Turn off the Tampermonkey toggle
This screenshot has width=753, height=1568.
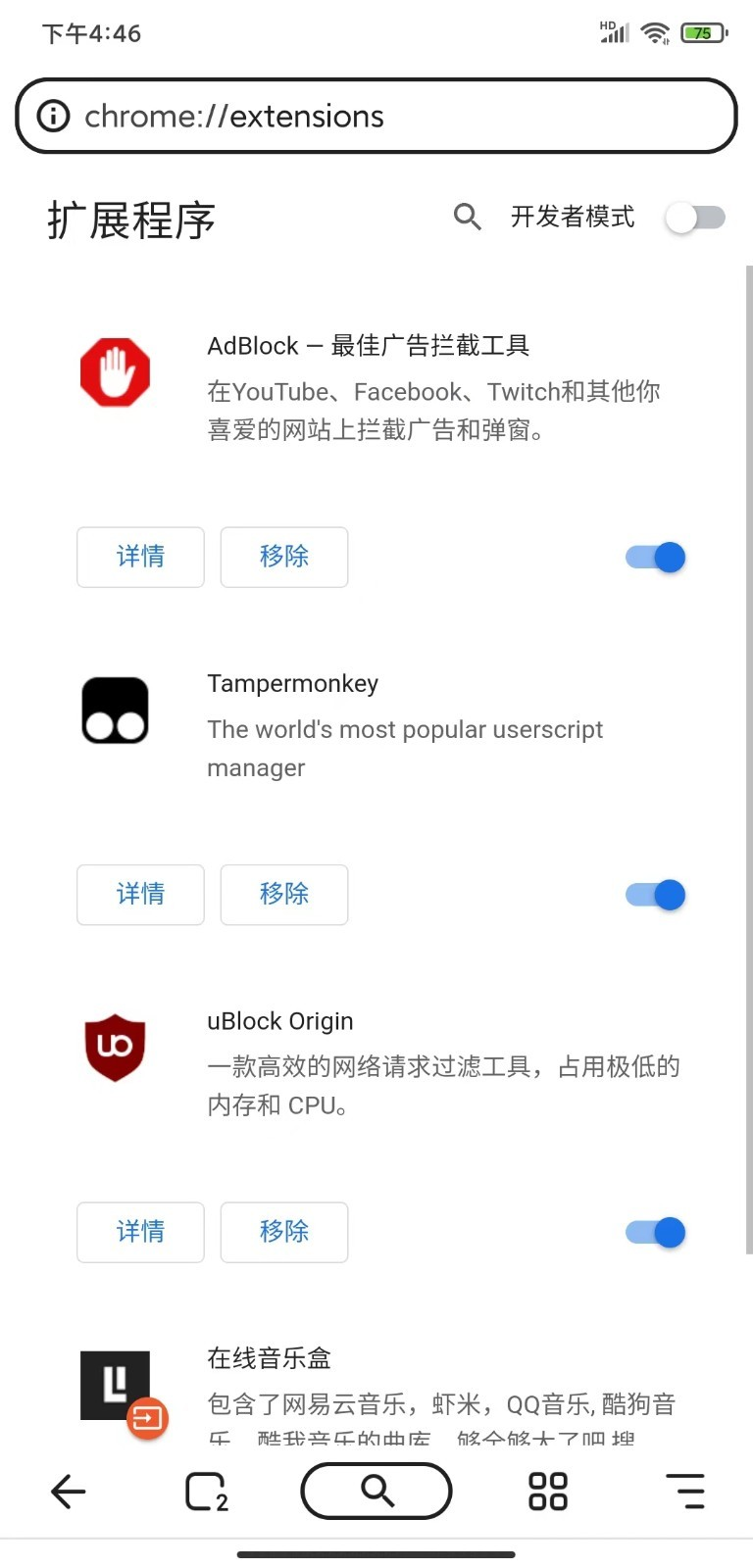click(x=656, y=895)
